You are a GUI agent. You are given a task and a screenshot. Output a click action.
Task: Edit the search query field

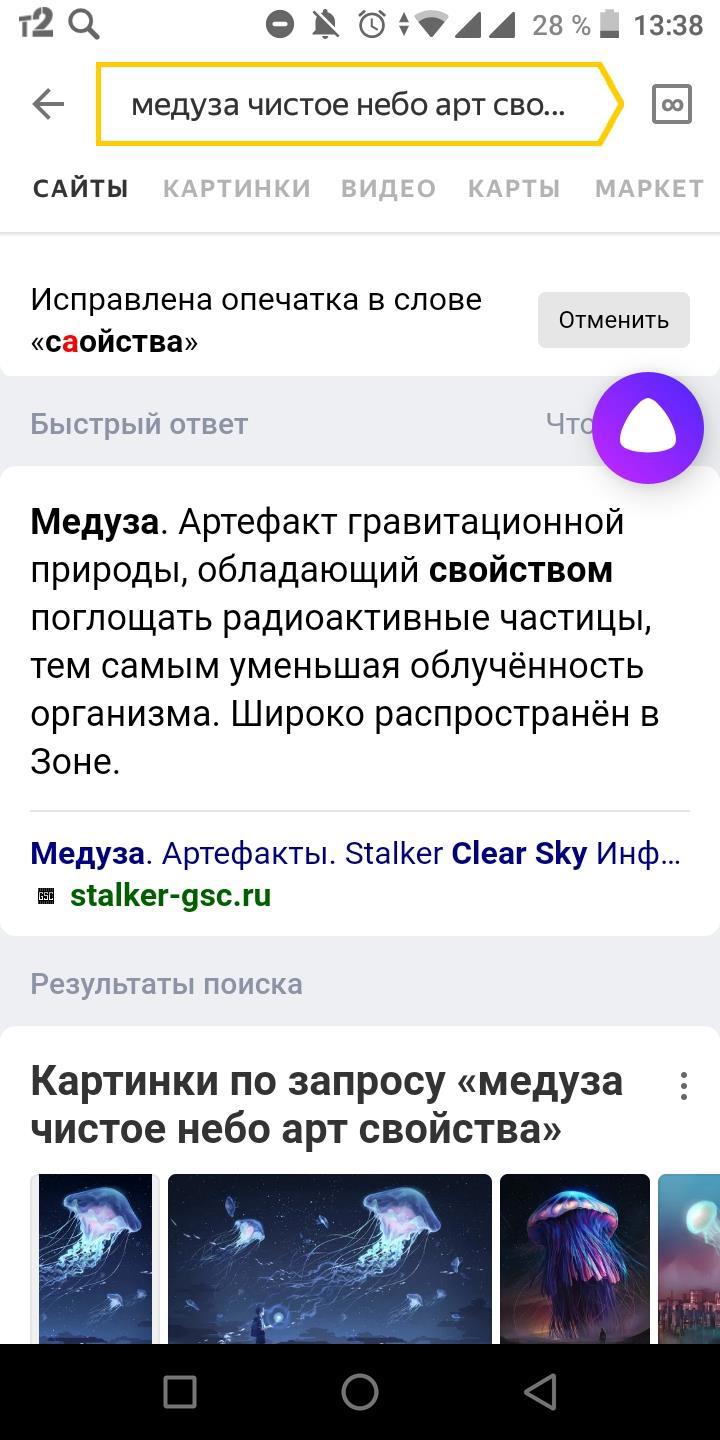click(348, 104)
